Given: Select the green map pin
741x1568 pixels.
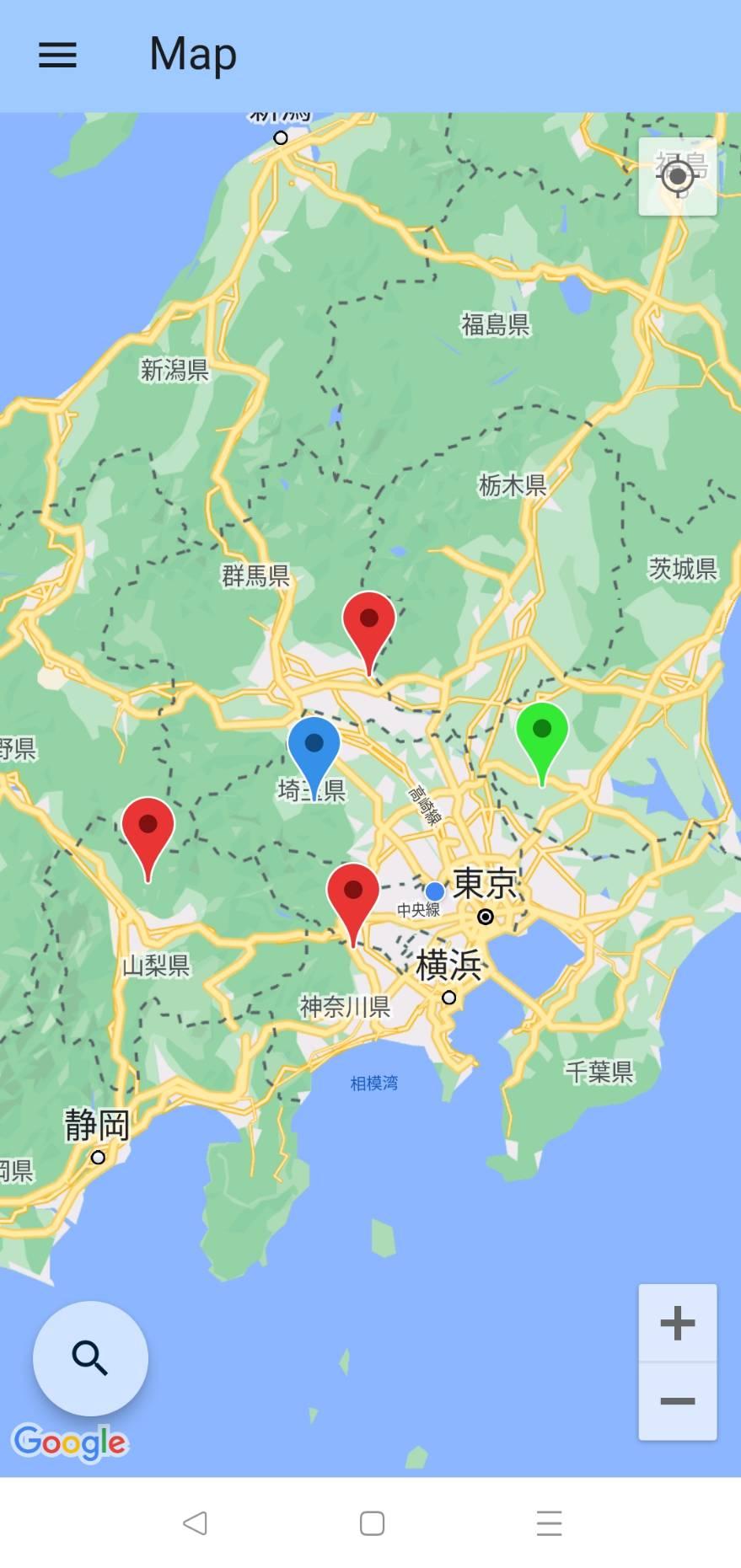Looking at the screenshot, I should pos(542,735).
